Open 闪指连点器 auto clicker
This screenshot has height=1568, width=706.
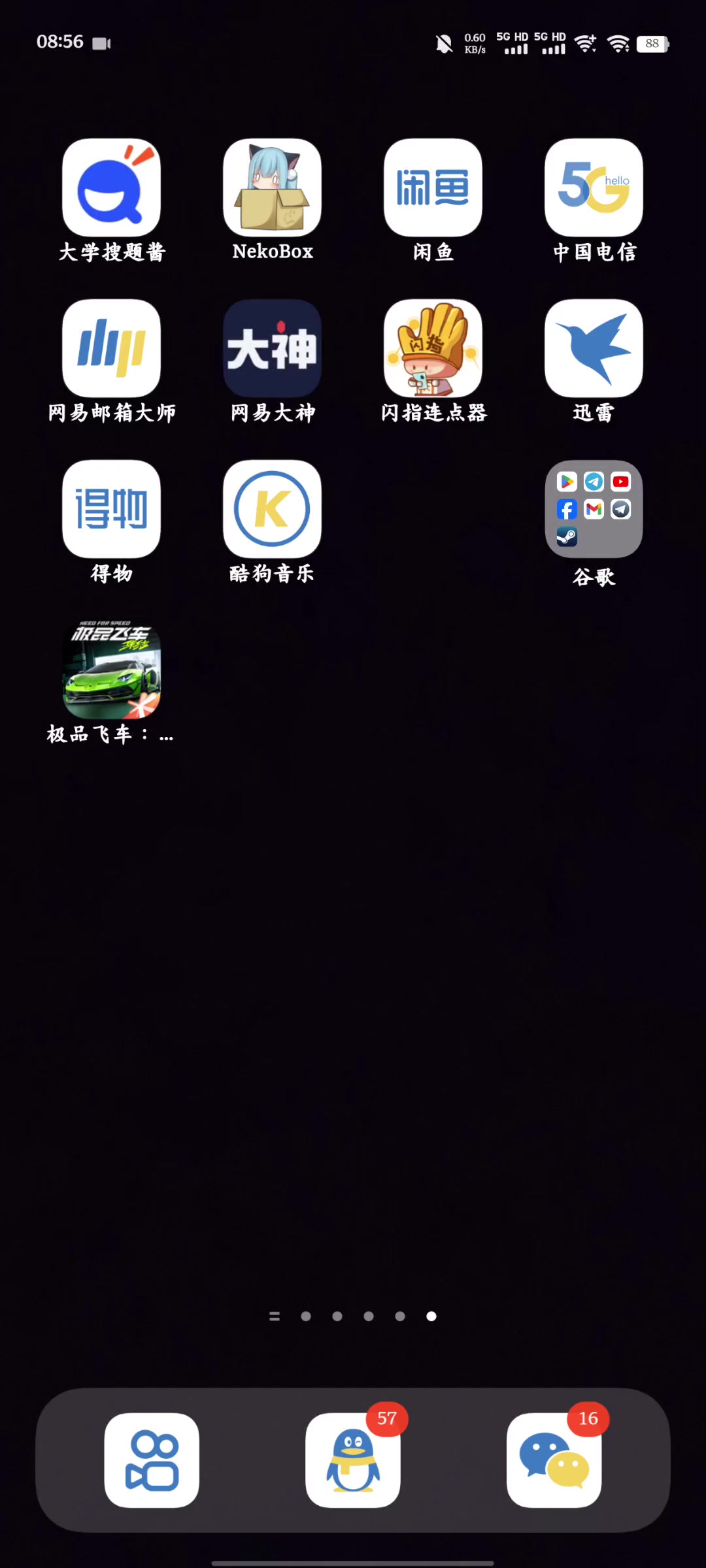click(x=433, y=348)
